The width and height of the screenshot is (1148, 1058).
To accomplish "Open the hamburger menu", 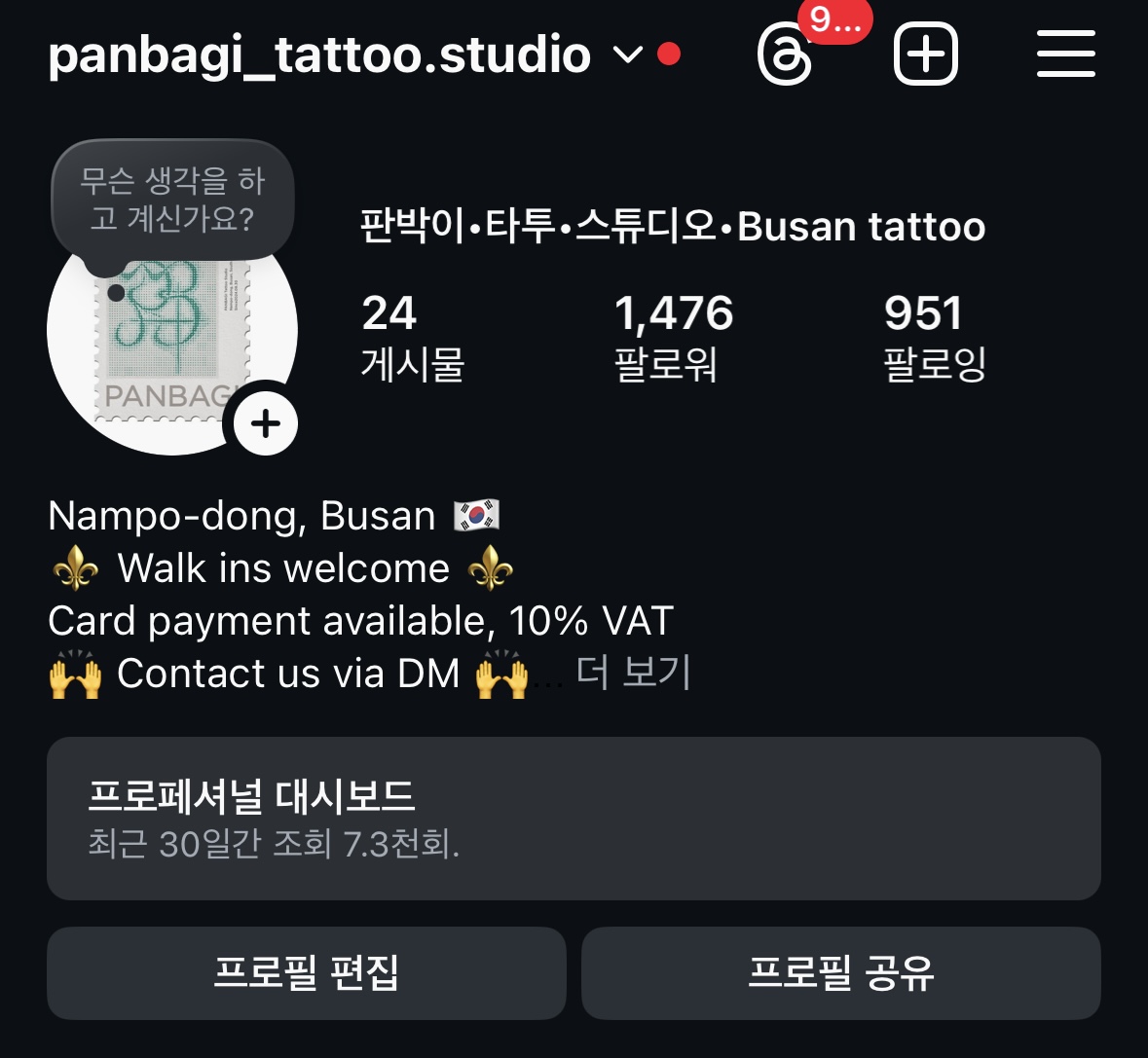I will [x=1065, y=55].
